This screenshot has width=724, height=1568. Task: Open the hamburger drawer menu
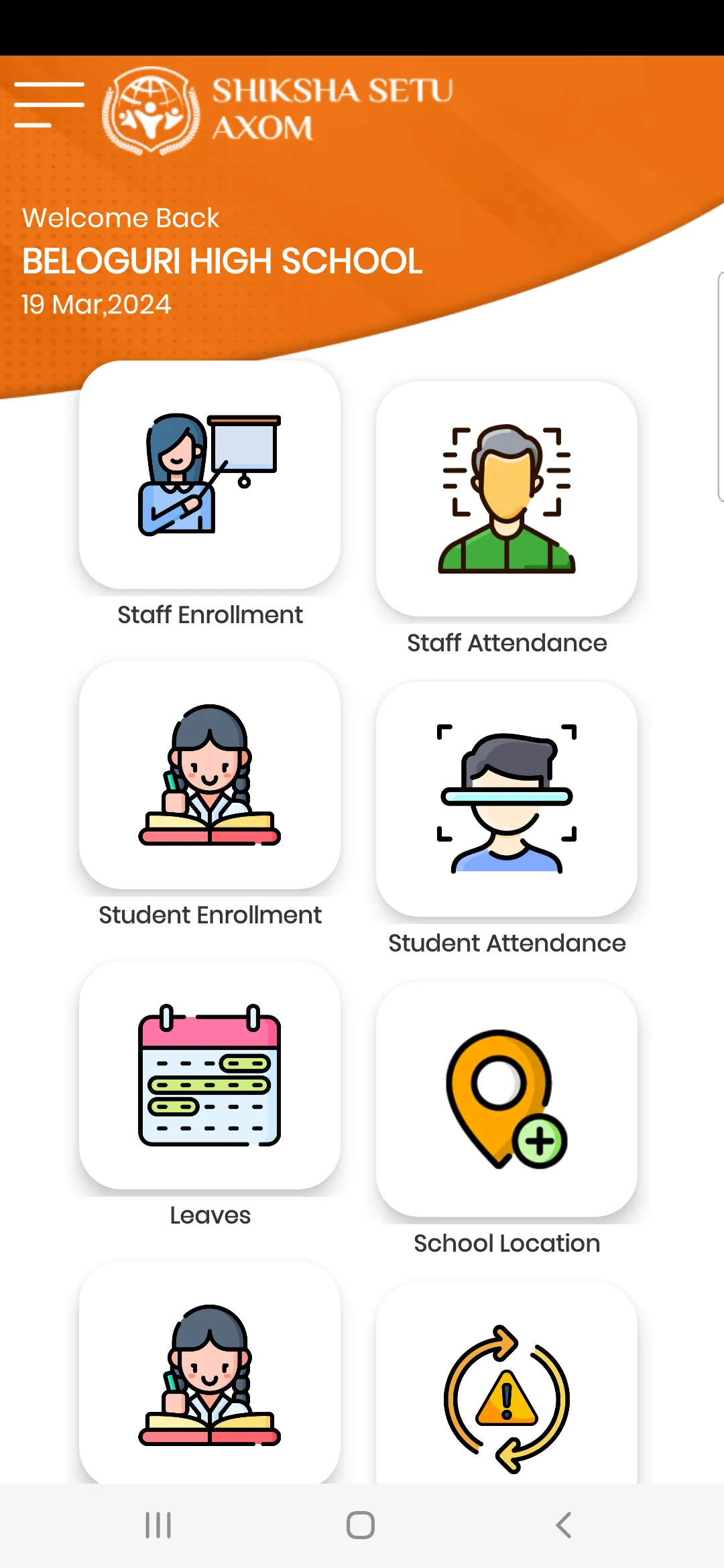click(x=49, y=105)
